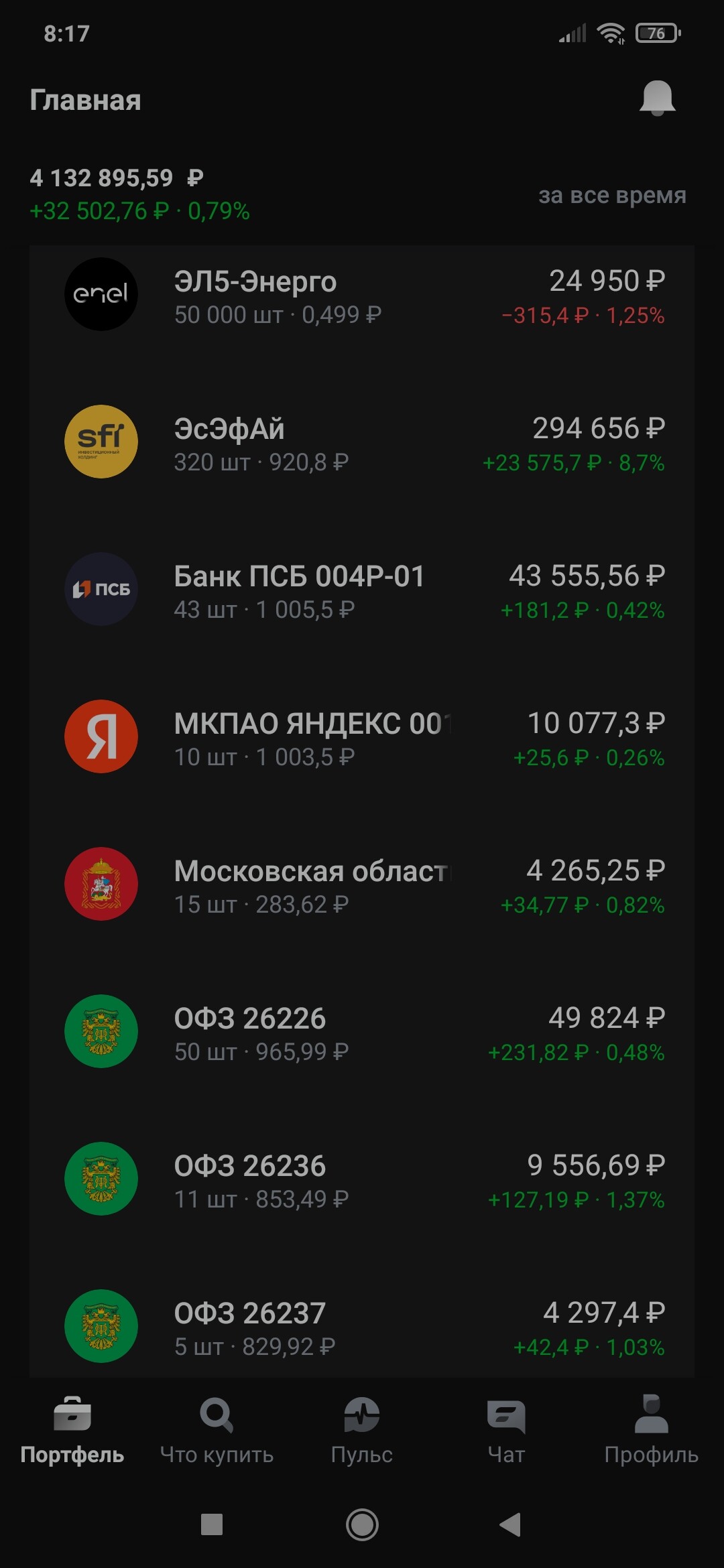724x1568 pixels.
Task: Select the ЭсЭфАй holding row
Action: [362, 442]
